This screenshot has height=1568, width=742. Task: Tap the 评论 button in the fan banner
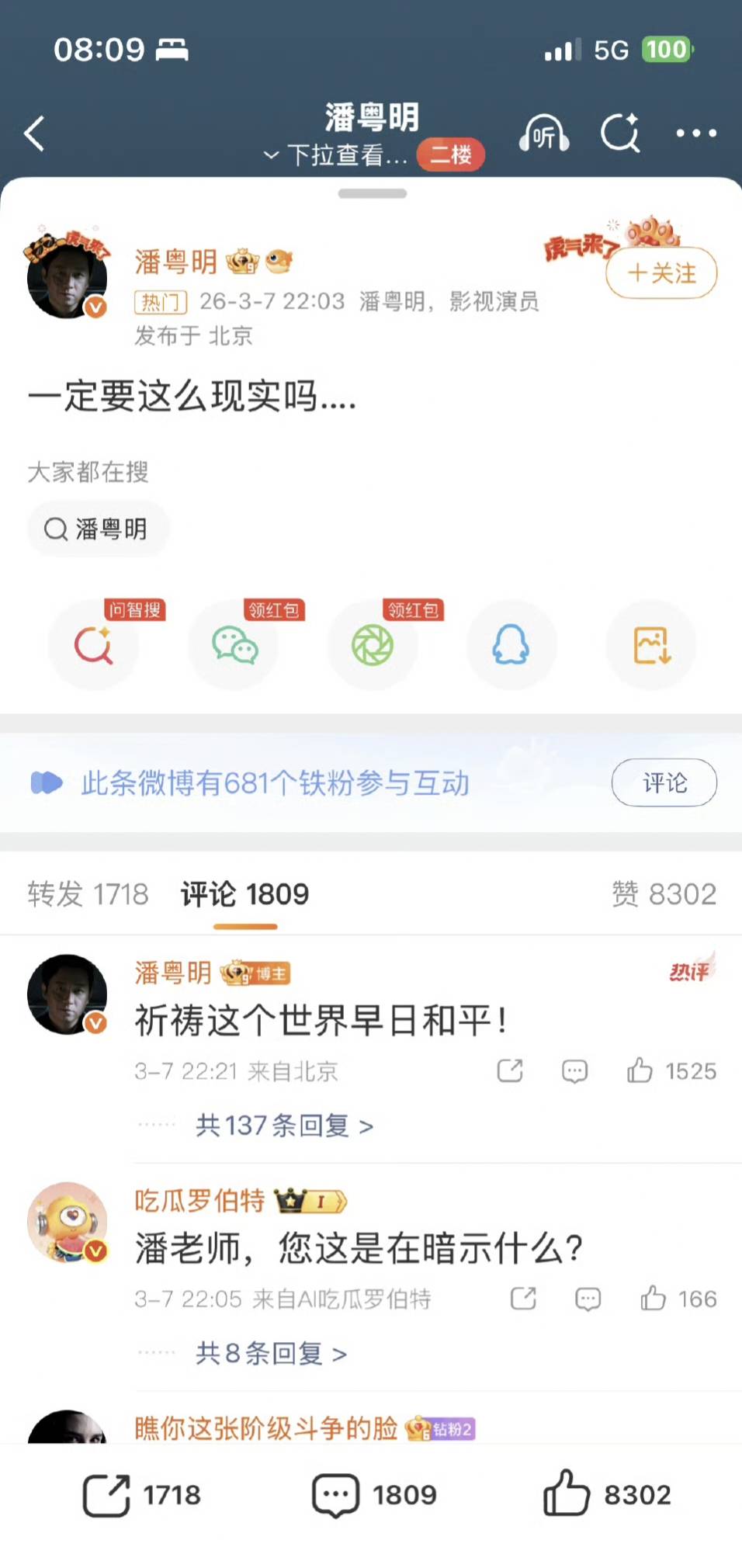[664, 782]
